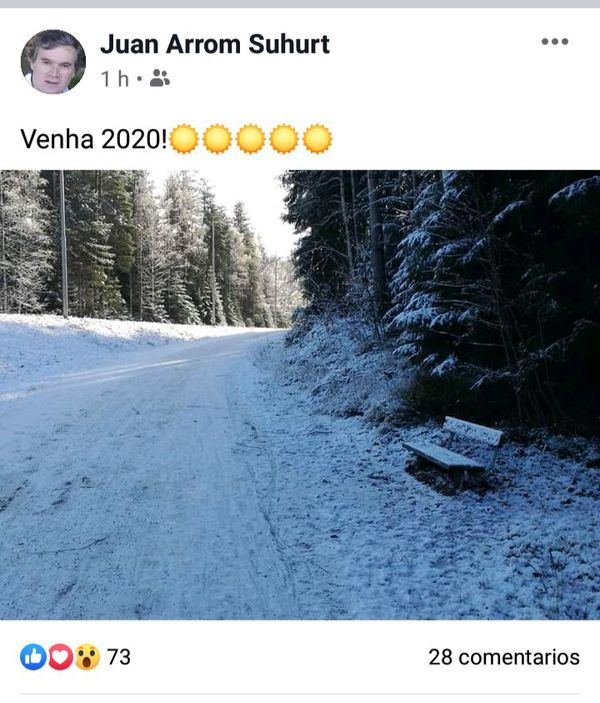Open the snowy road photo

[300, 394]
